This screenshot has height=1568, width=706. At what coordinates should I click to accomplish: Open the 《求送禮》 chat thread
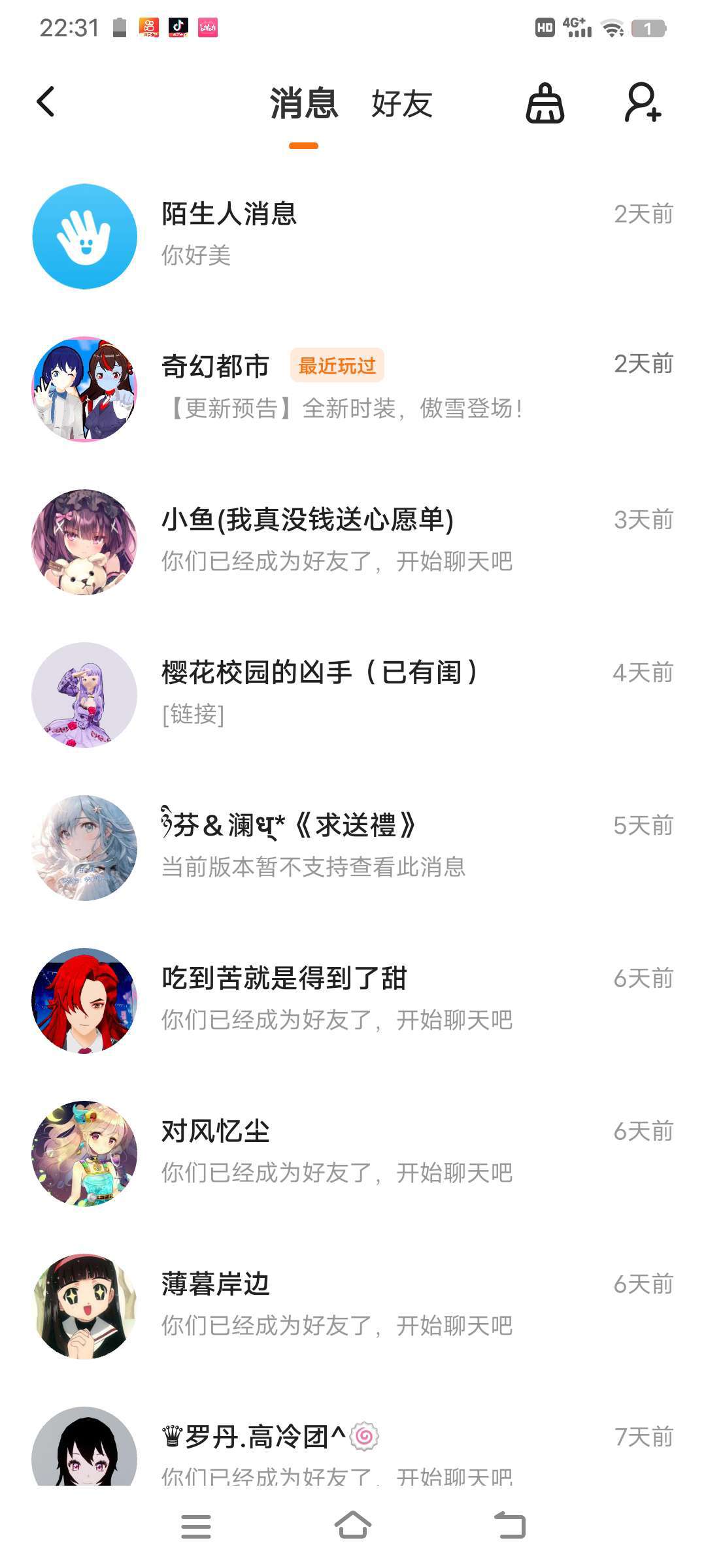(x=353, y=847)
